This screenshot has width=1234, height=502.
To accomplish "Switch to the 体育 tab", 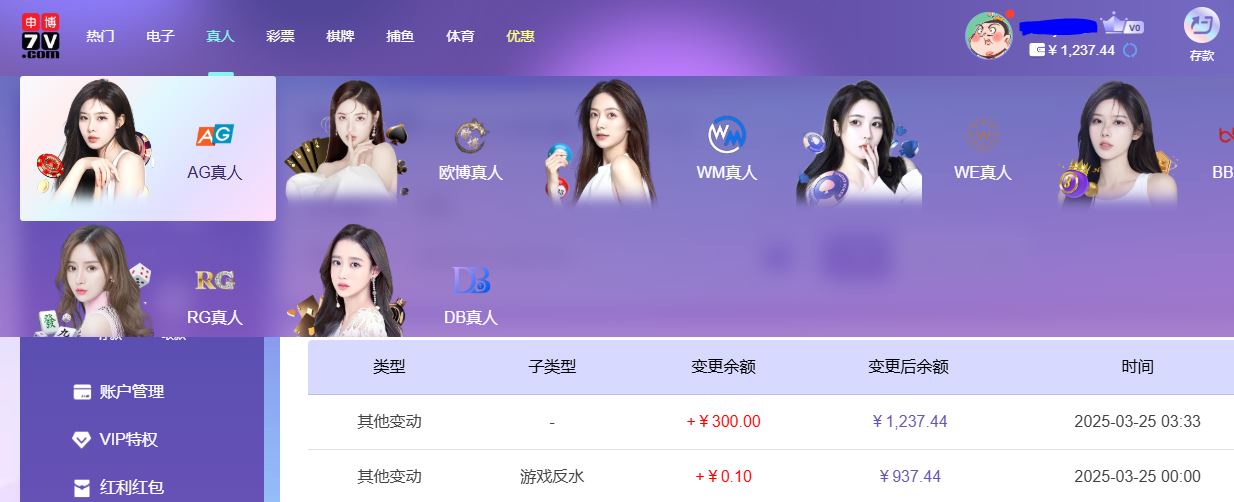I will click(x=460, y=36).
